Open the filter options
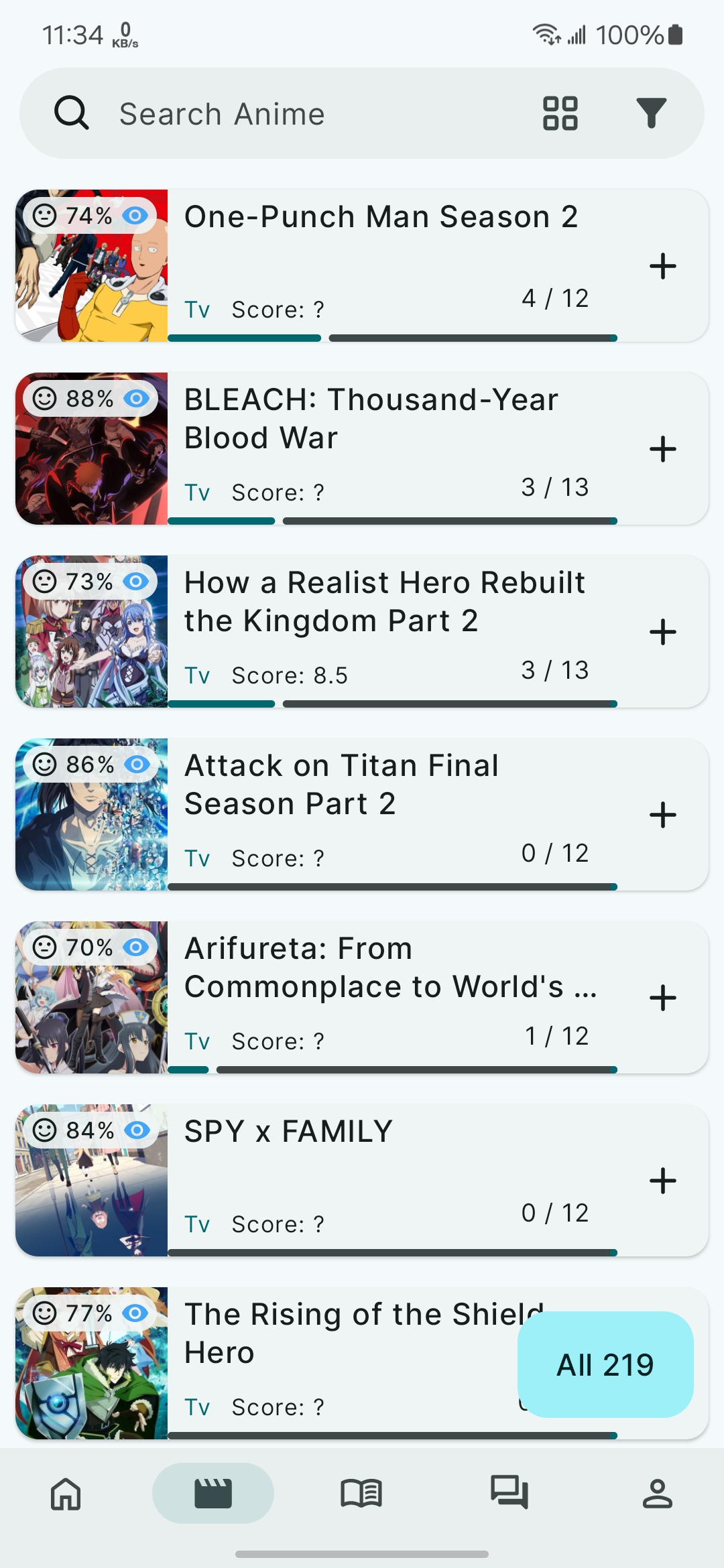Screen dimensions: 724x1568 click(650, 113)
